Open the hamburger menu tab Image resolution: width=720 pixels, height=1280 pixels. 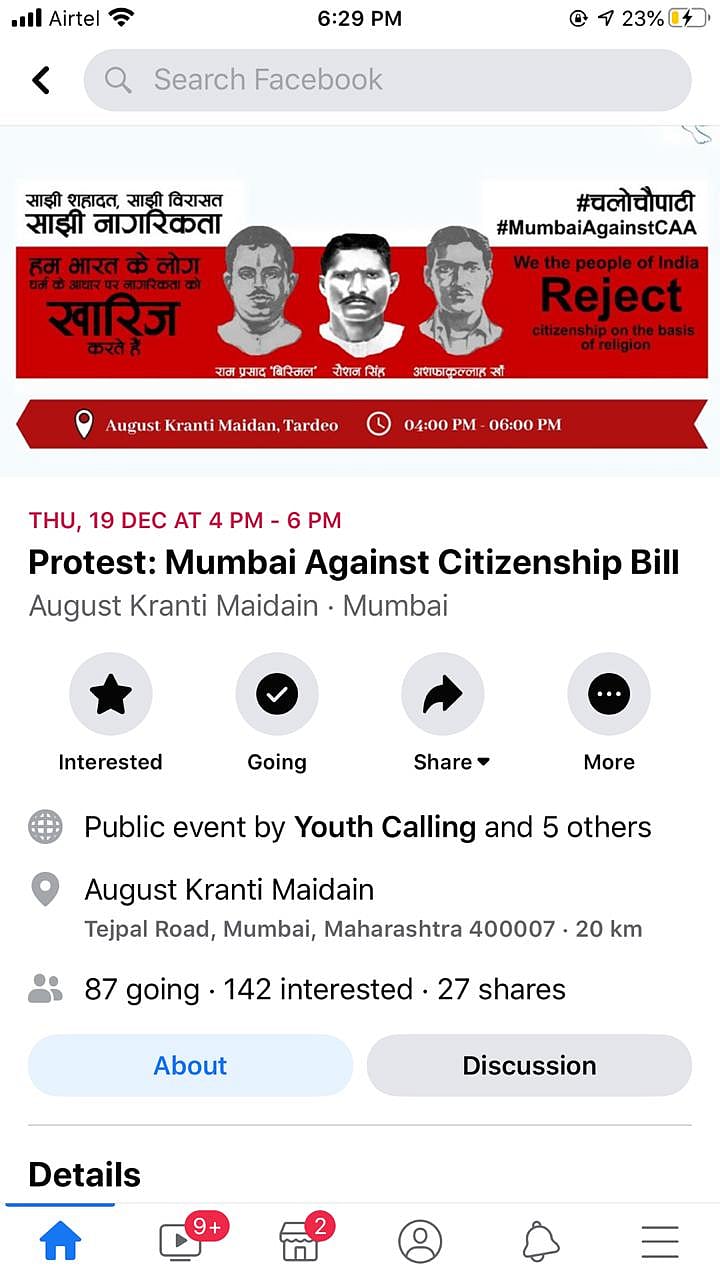tap(660, 1242)
